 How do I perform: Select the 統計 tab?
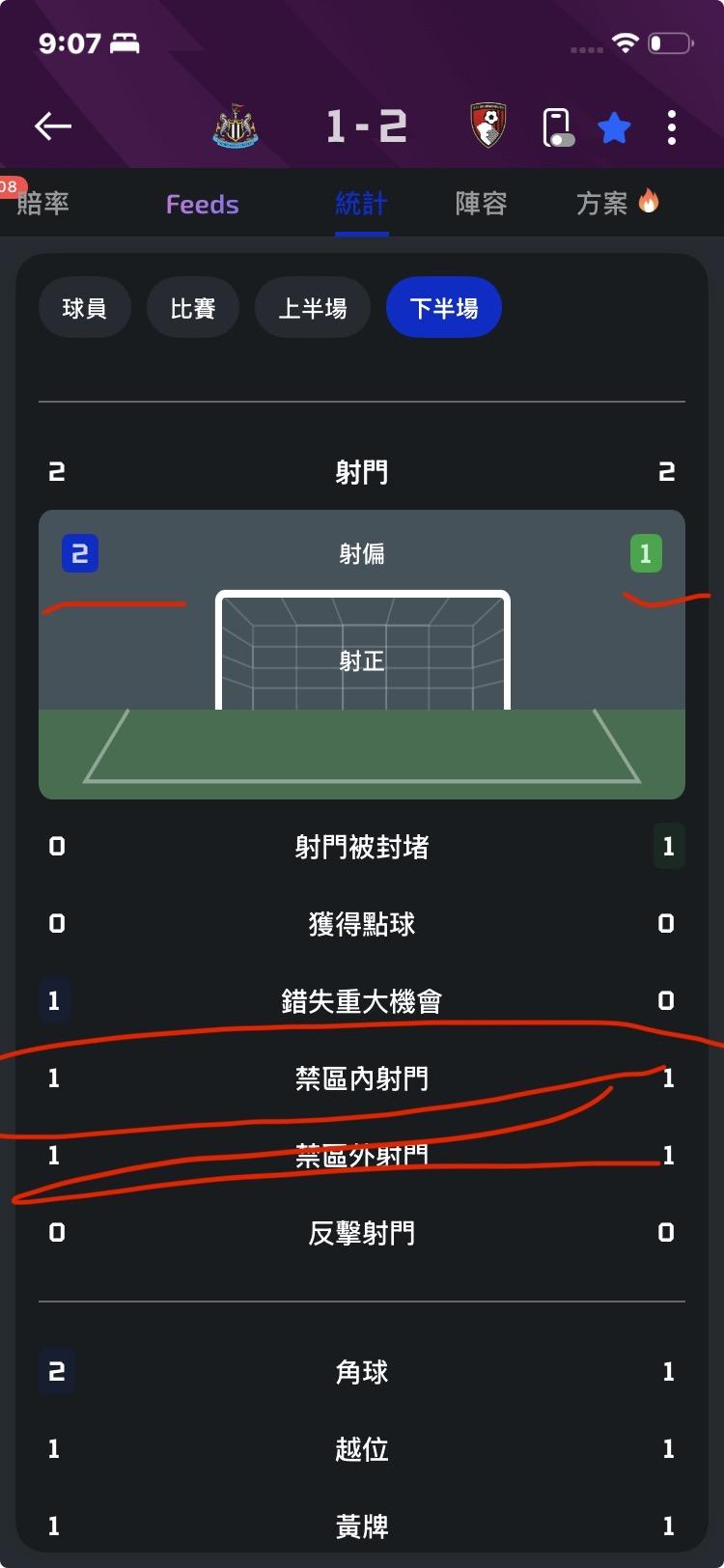361,204
